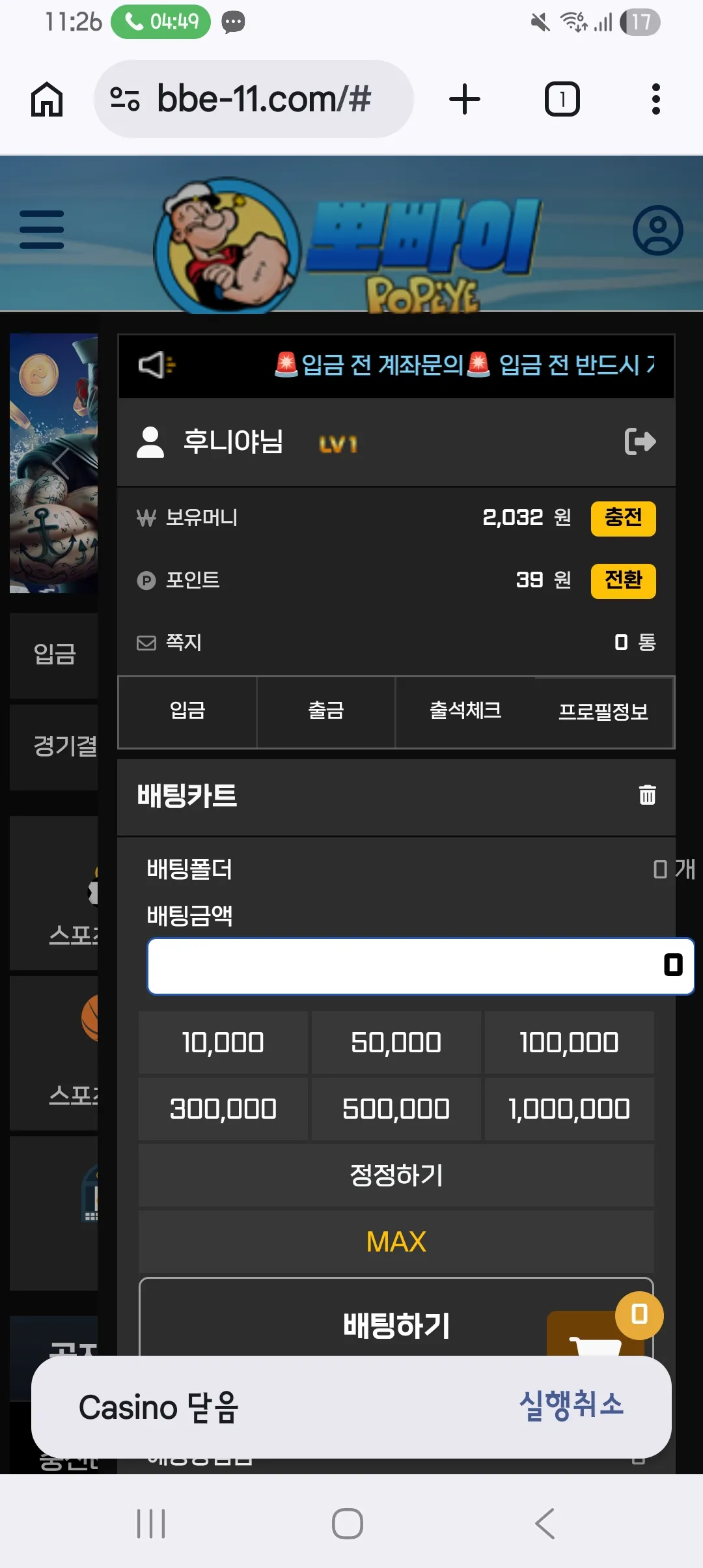The width and height of the screenshot is (703, 1568).
Task: Open the browser's three-dot menu
Action: (656, 99)
